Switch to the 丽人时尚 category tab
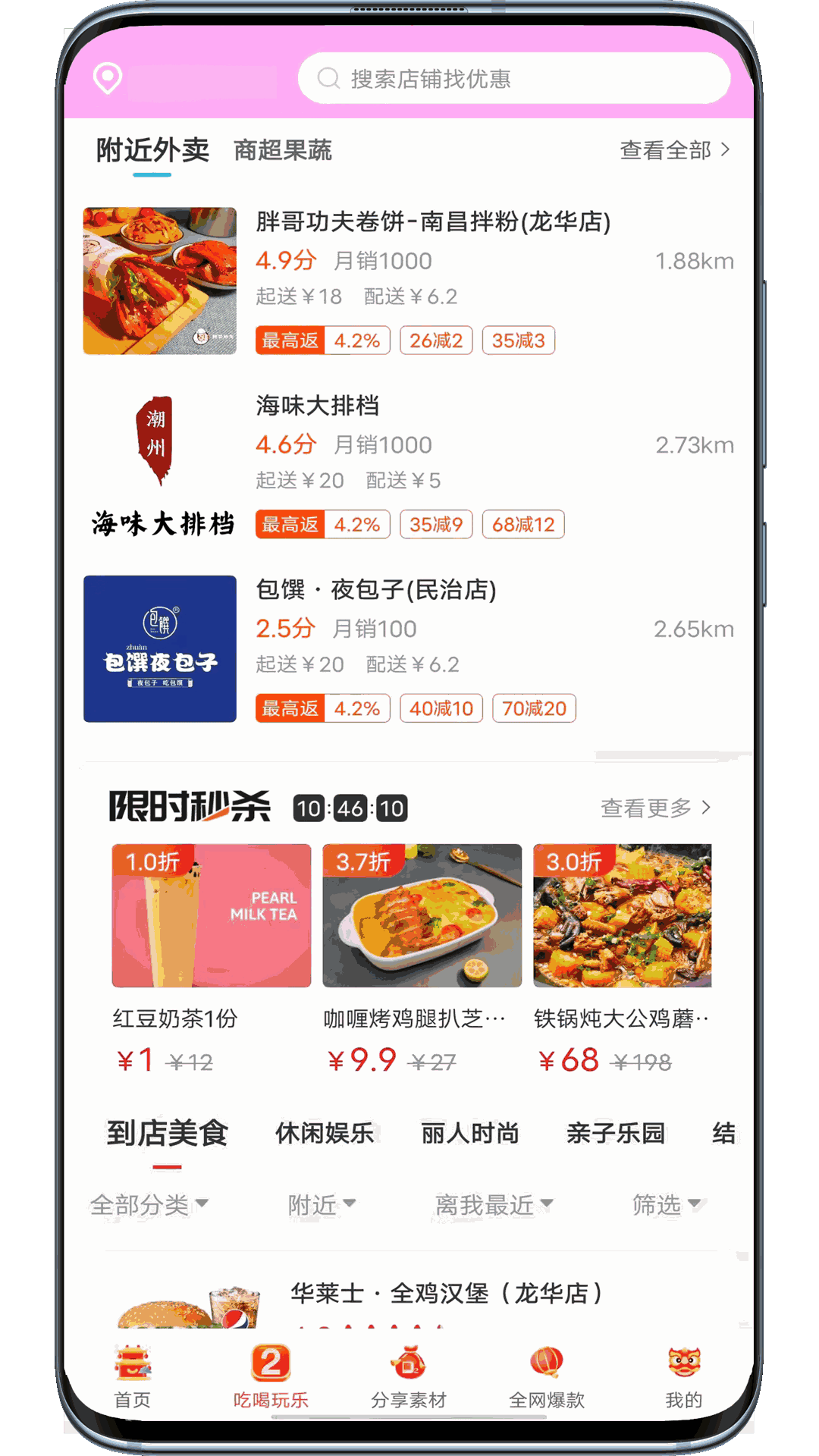The image size is (819, 1456). pyautogui.click(x=470, y=1134)
